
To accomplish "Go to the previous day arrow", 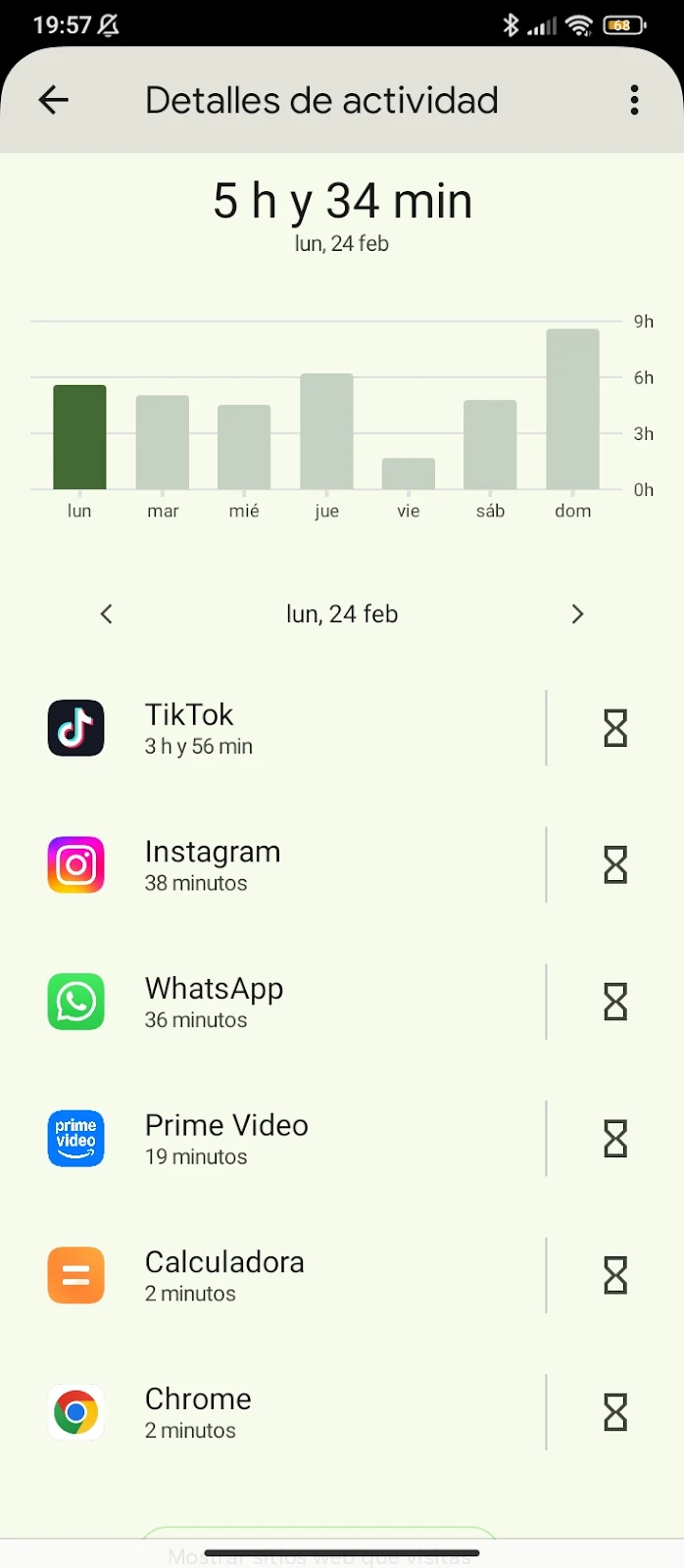I will click(107, 614).
